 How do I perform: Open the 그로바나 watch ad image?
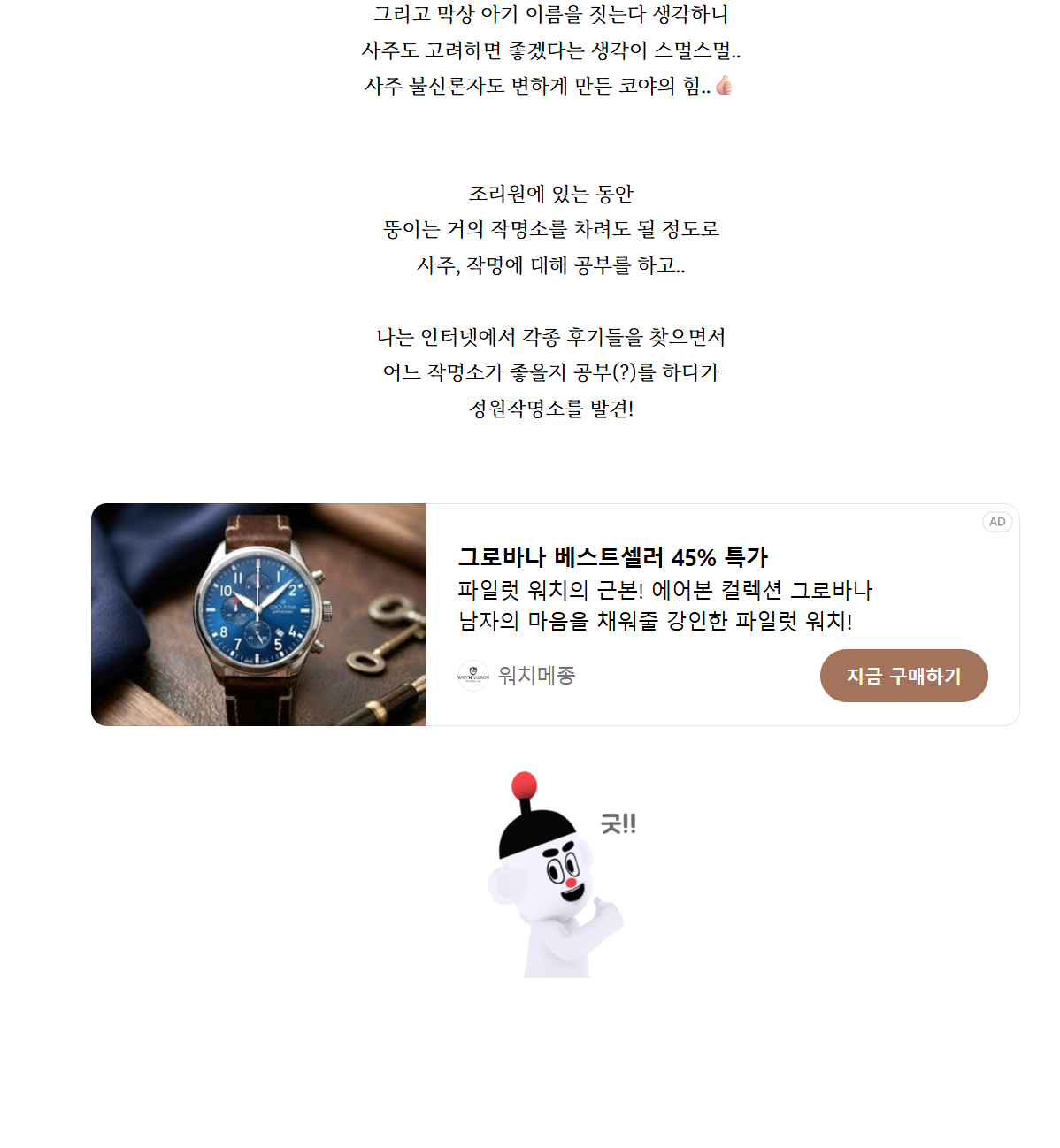(258, 615)
